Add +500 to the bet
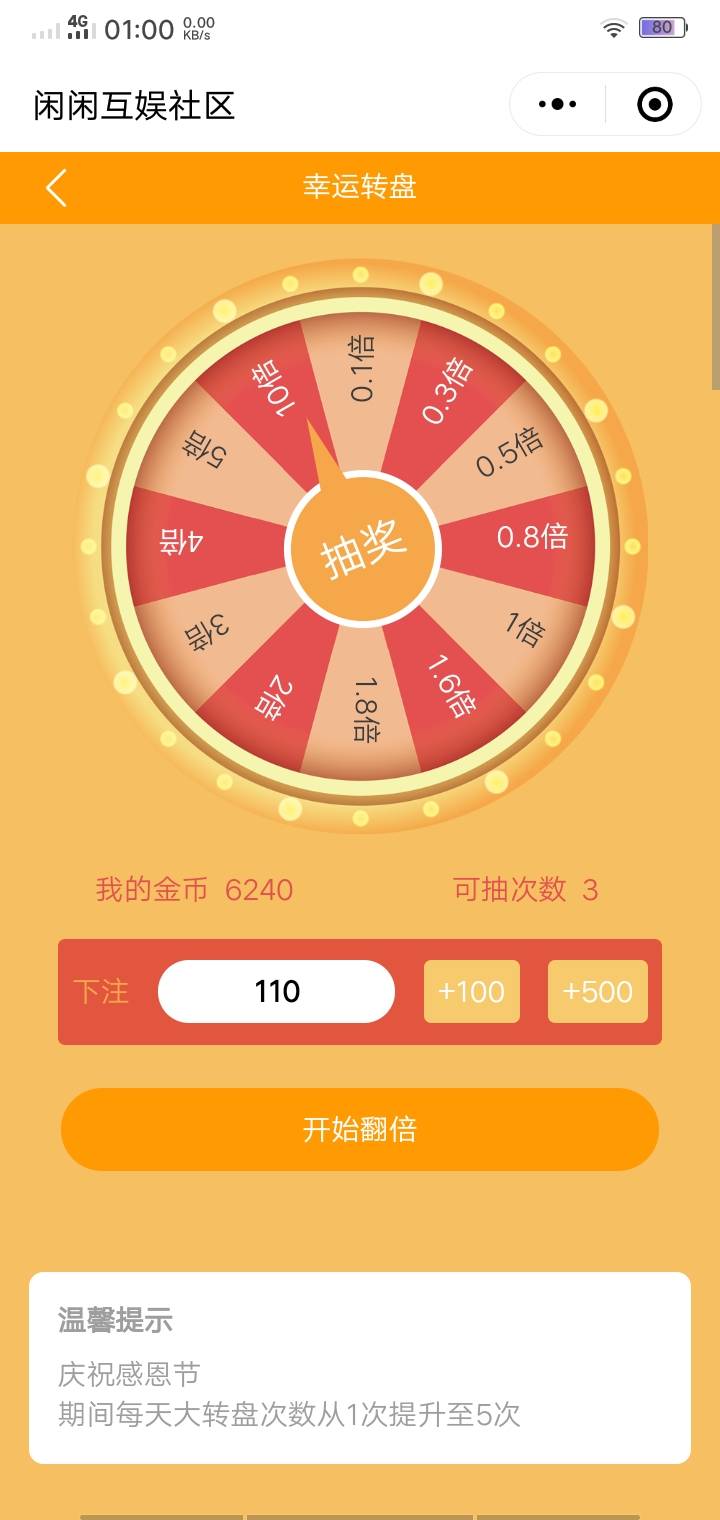Screen dimensions: 720x1520 [x=597, y=991]
